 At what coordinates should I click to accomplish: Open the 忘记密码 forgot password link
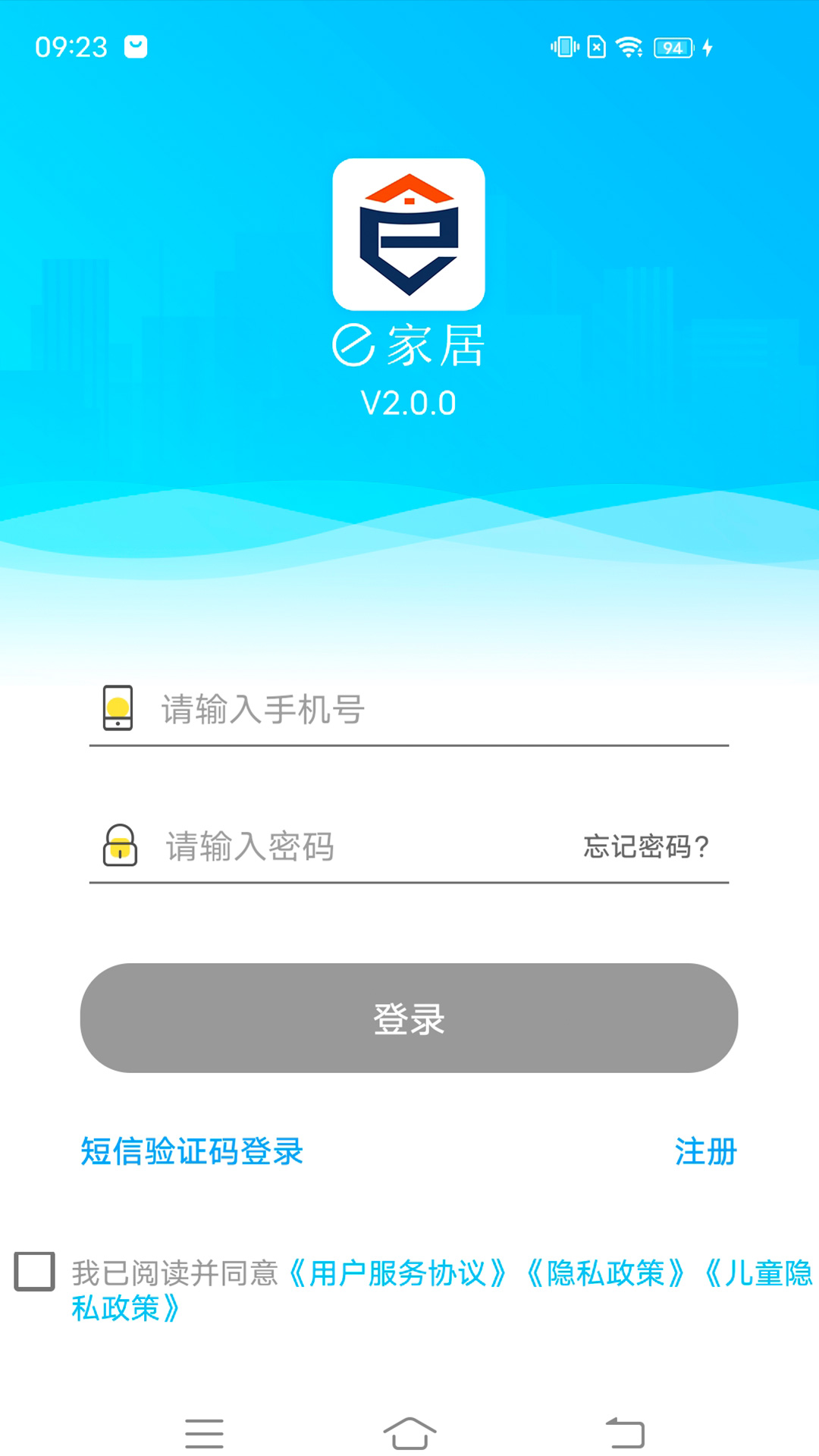646,846
